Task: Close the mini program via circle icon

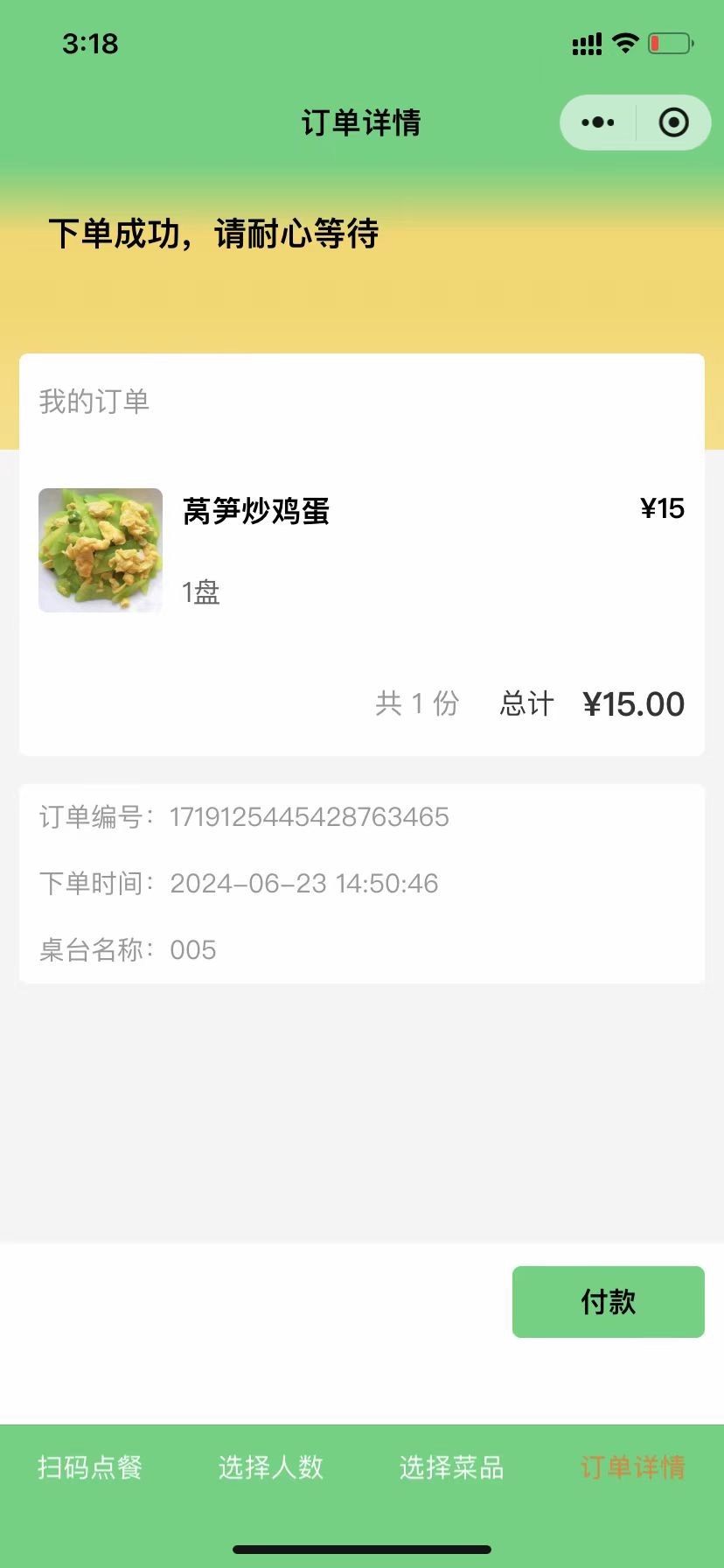Action: pyautogui.click(x=673, y=122)
